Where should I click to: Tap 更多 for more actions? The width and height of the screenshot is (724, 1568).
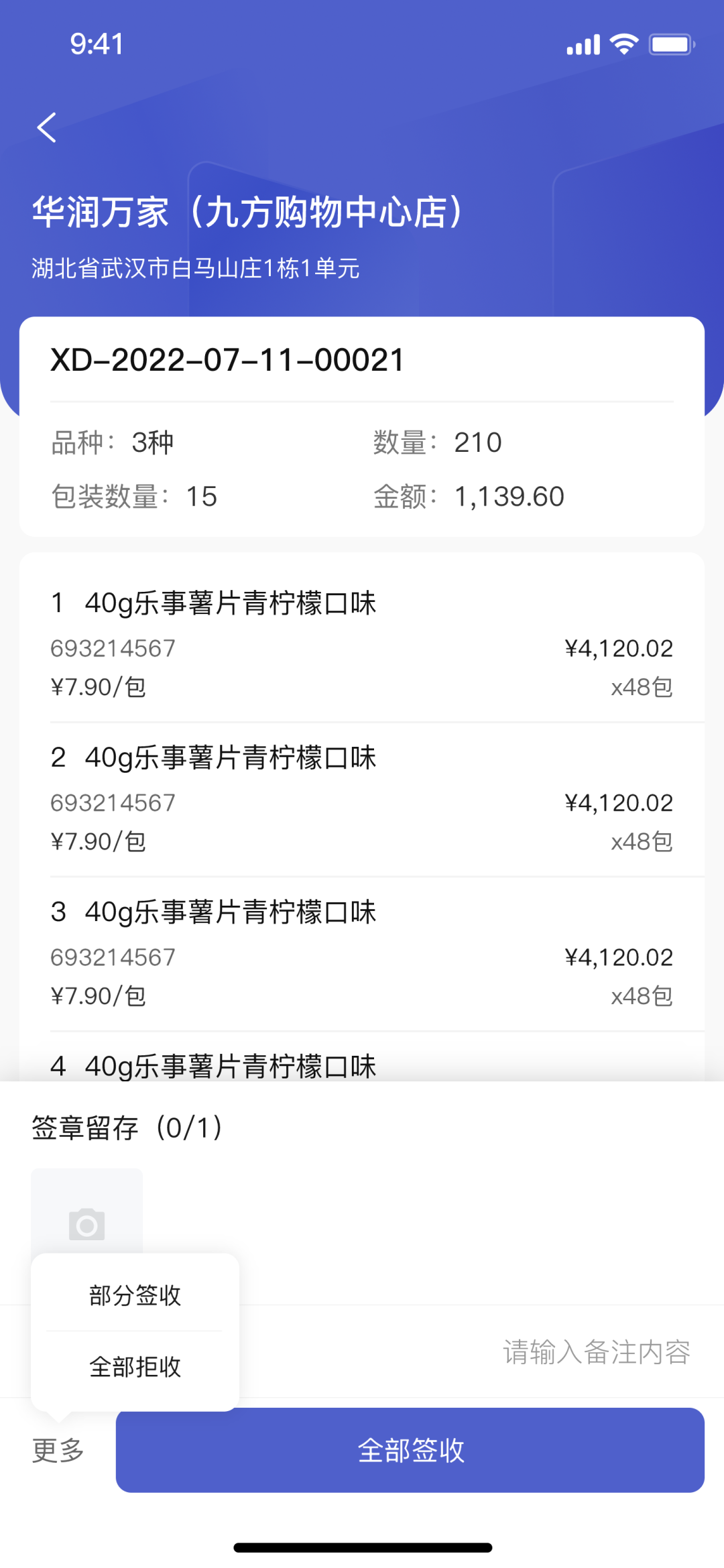[58, 1451]
